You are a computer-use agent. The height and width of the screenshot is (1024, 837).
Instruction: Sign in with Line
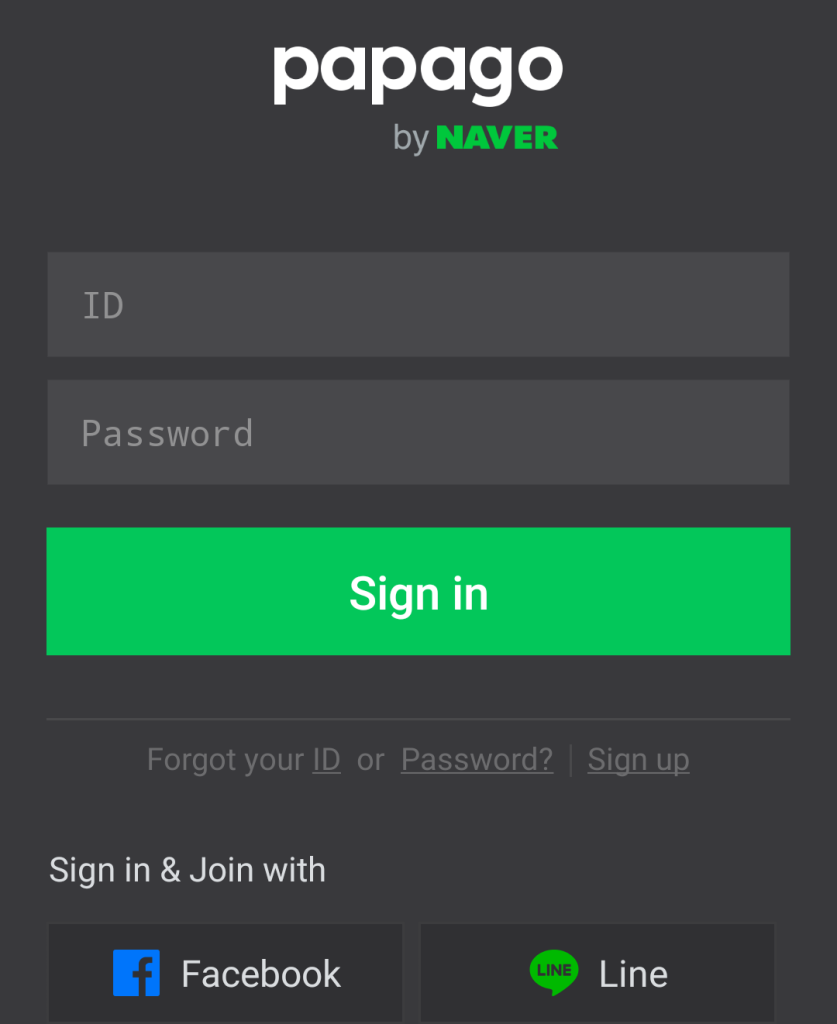(597, 973)
